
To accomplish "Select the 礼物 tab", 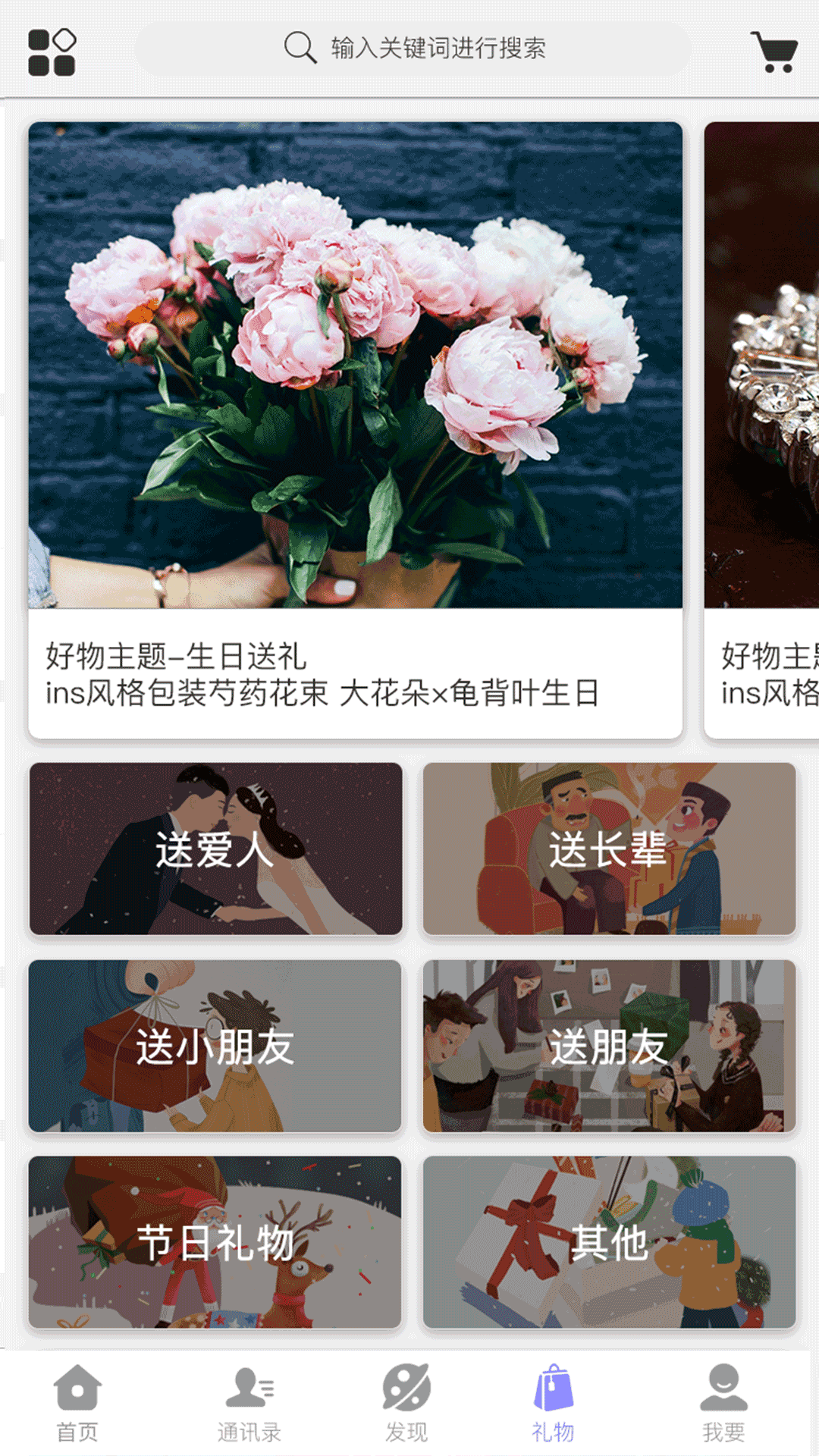I will point(553,1403).
